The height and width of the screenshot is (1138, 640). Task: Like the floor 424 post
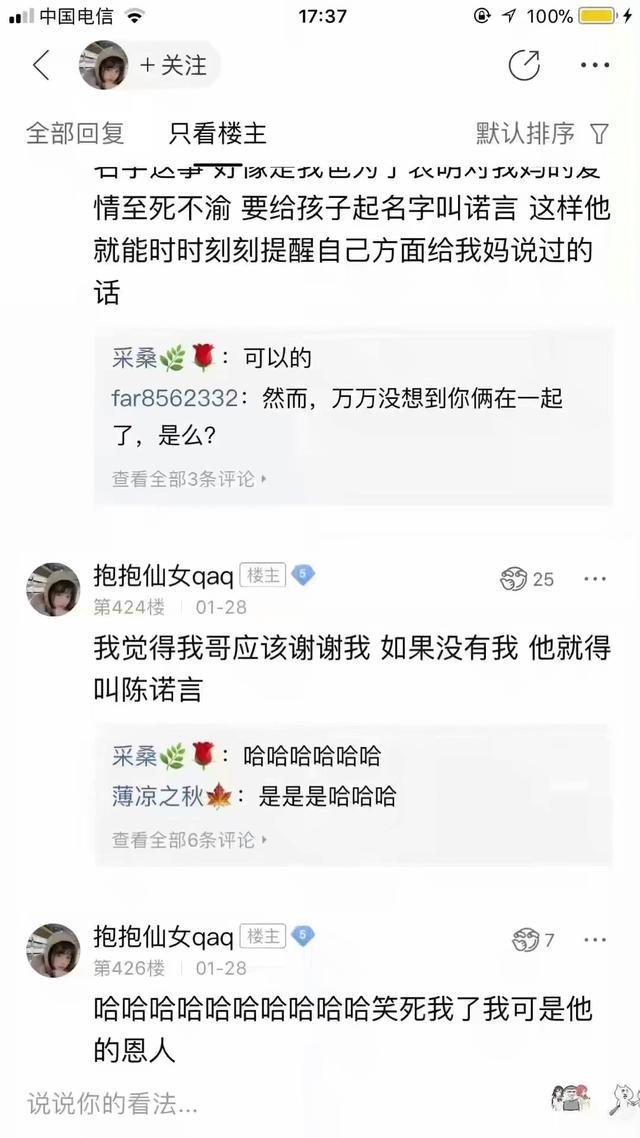click(x=527, y=579)
